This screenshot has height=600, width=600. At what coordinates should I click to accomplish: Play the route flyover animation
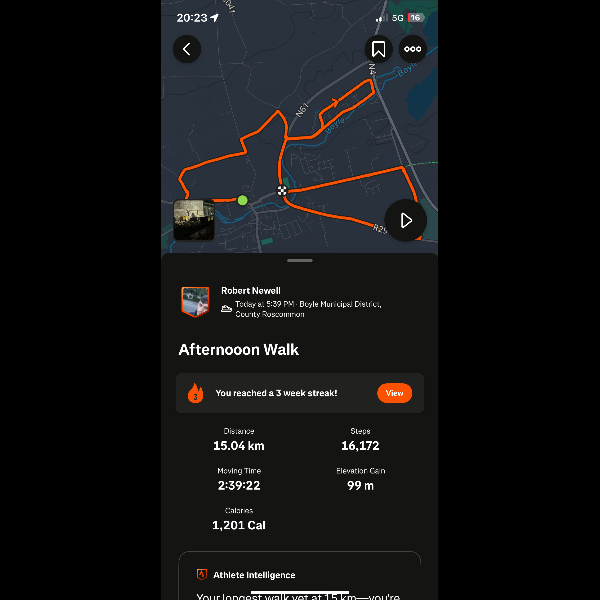(x=405, y=220)
